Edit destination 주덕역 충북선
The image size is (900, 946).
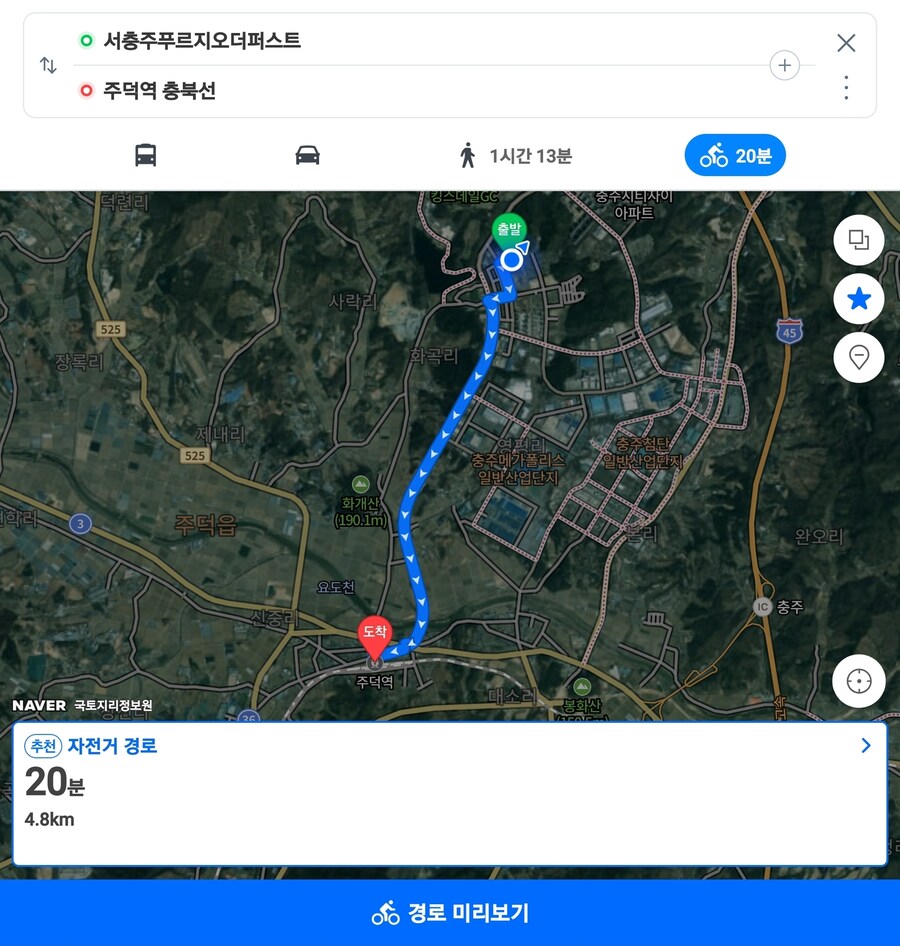(x=160, y=91)
